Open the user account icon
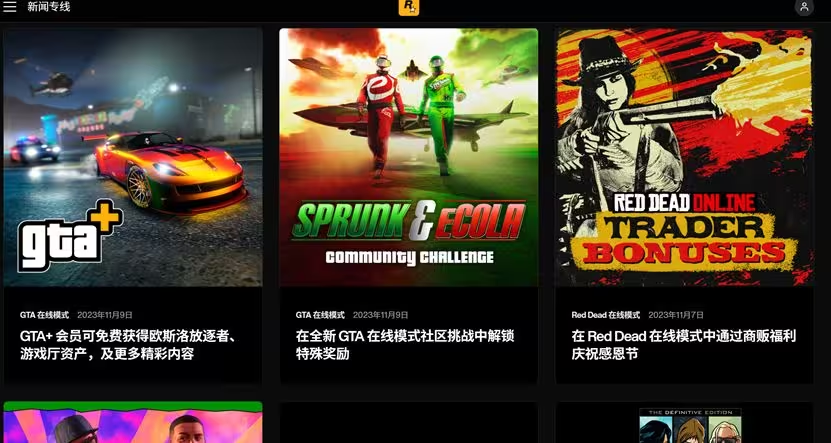This screenshot has height=443, width=831. tap(804, 7)
